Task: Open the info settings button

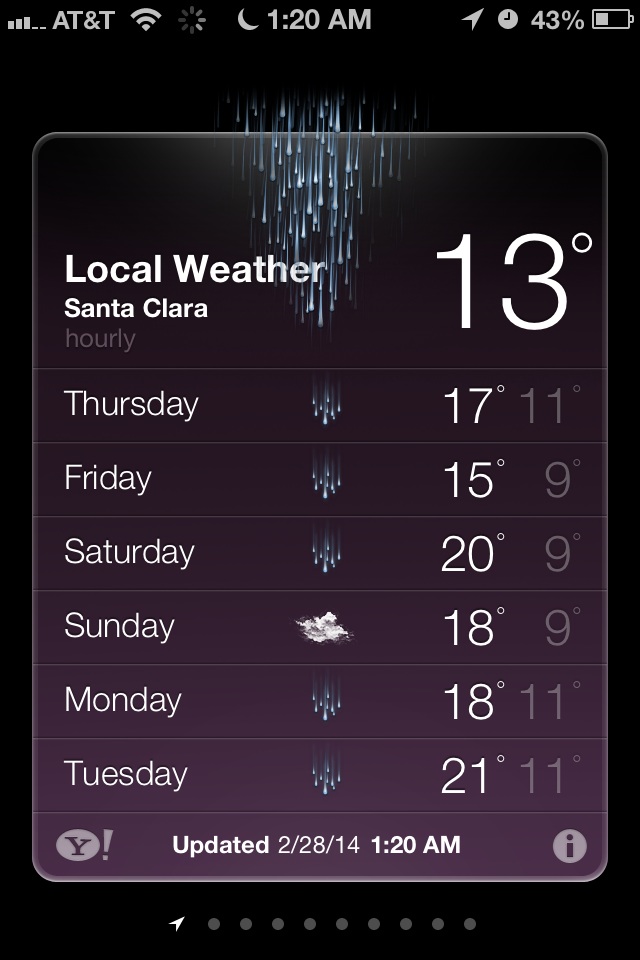Action: pyautogui.click(x=569, y=846)
